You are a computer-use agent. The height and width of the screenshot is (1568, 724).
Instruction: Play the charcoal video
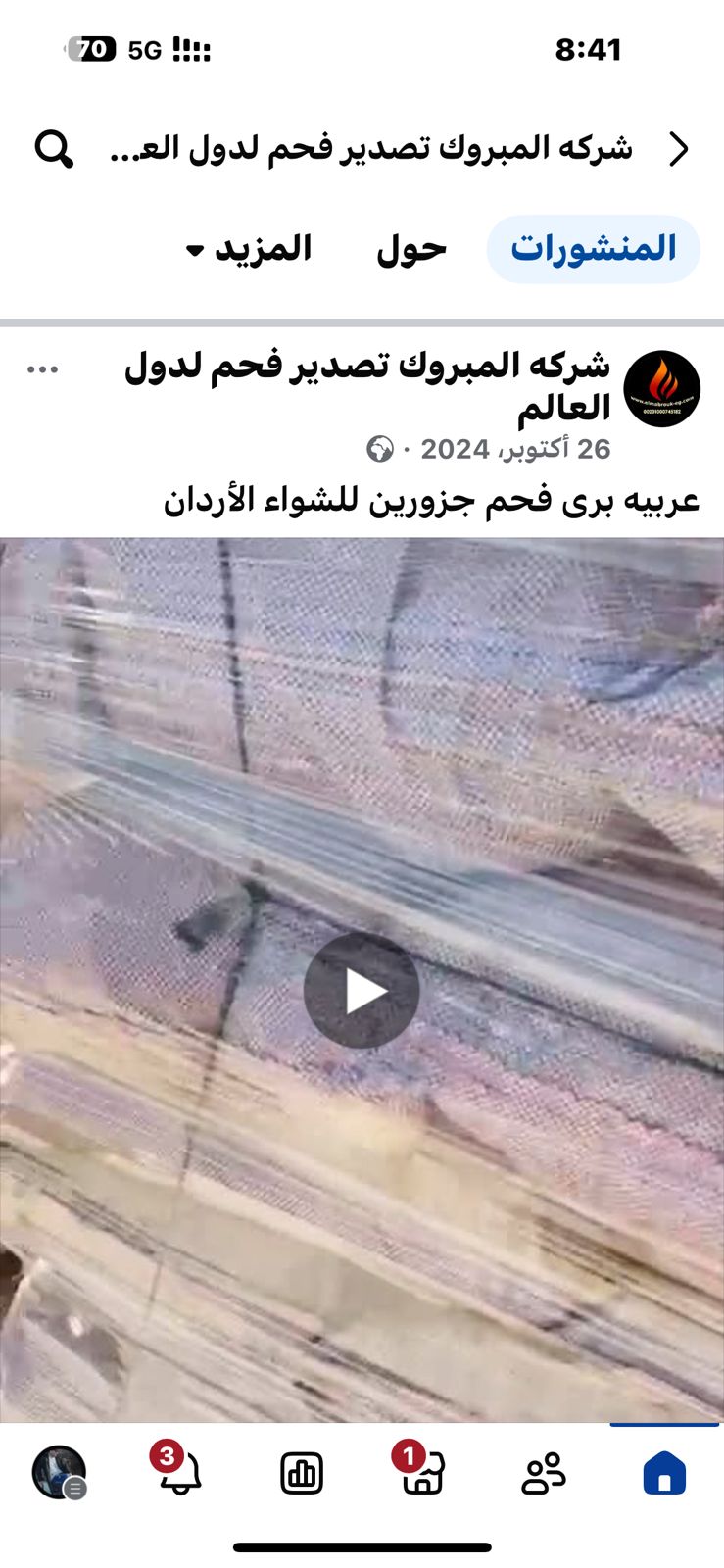coord(362,991)
